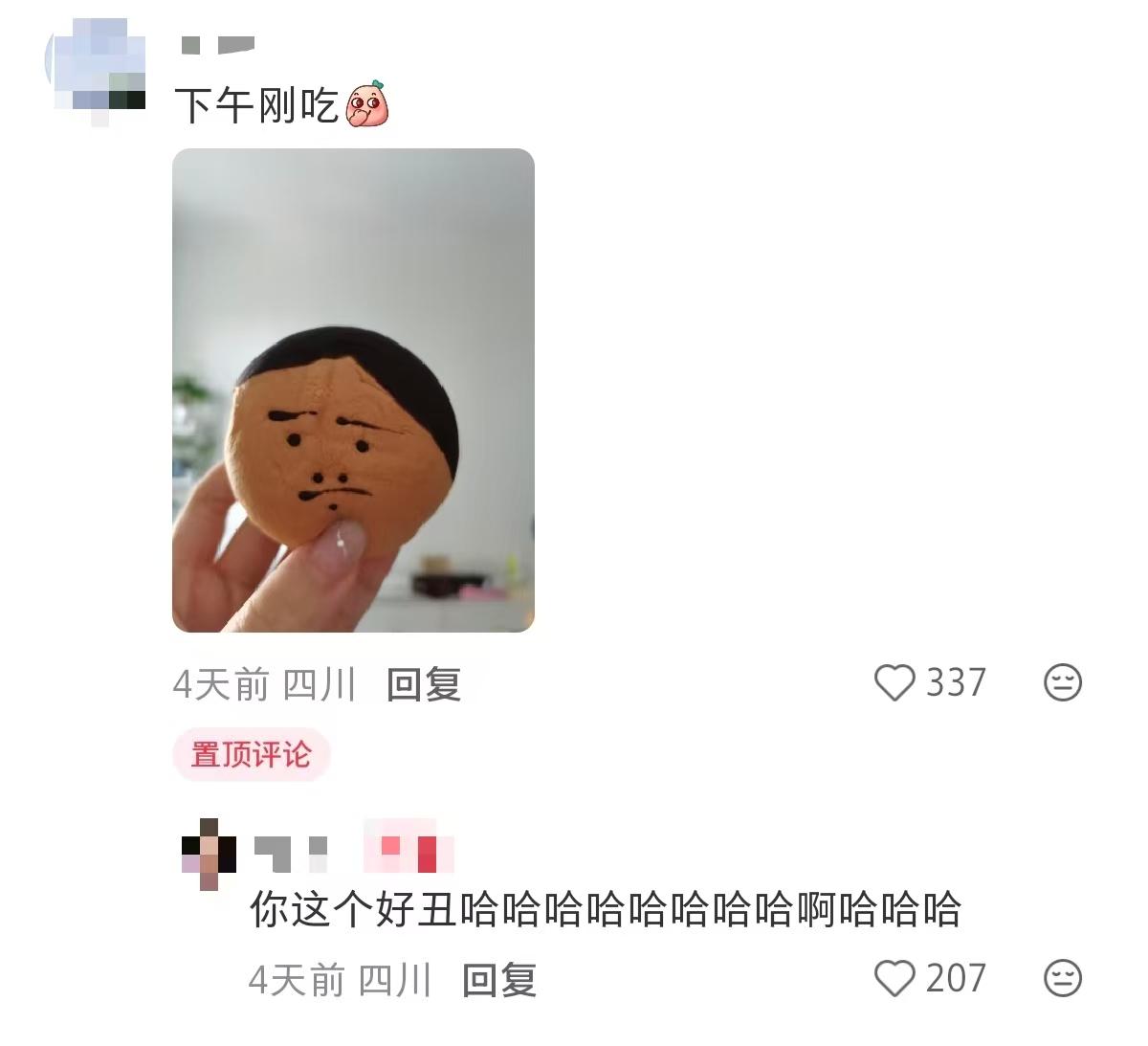
Task: Open the top commenter's avatar profile
Action: tap(97, 74)
